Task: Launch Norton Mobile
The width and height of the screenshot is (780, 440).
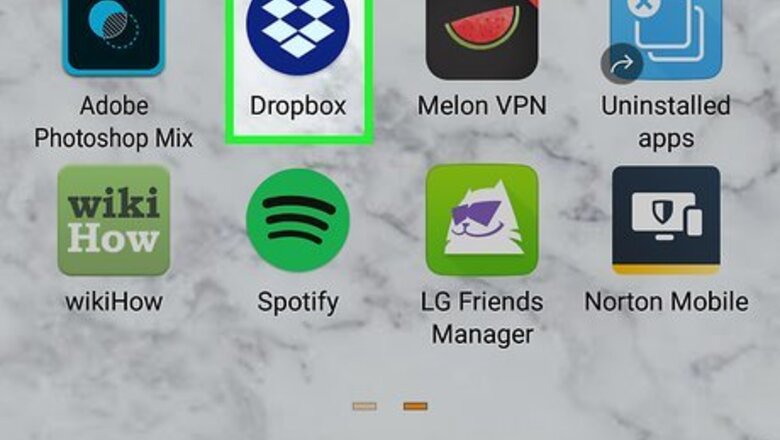Action: pyautogui.click(x=665, y=221)
